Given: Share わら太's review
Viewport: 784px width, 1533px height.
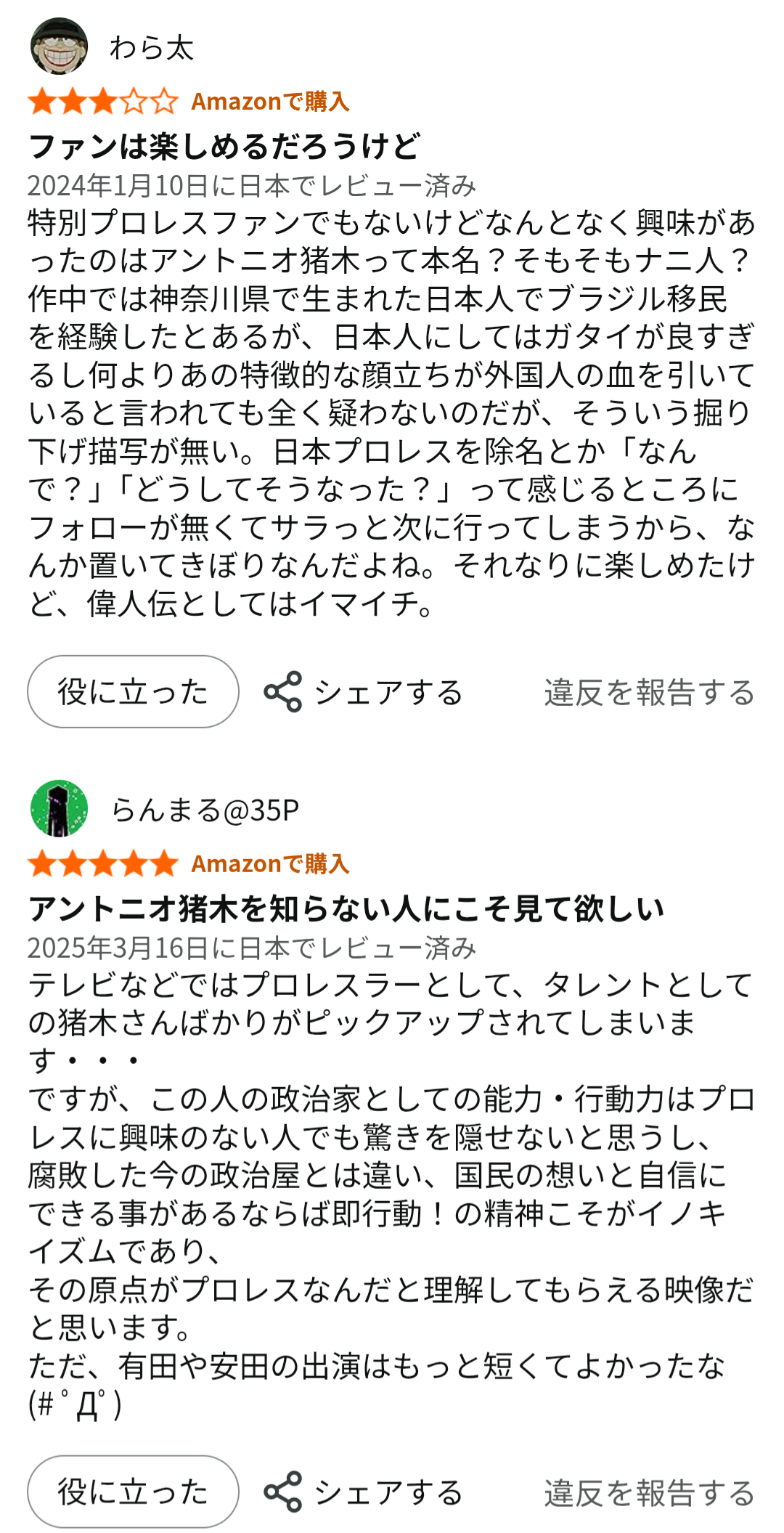Looking at the screenshot, I should pyautogui.click(x=363, y=692).
